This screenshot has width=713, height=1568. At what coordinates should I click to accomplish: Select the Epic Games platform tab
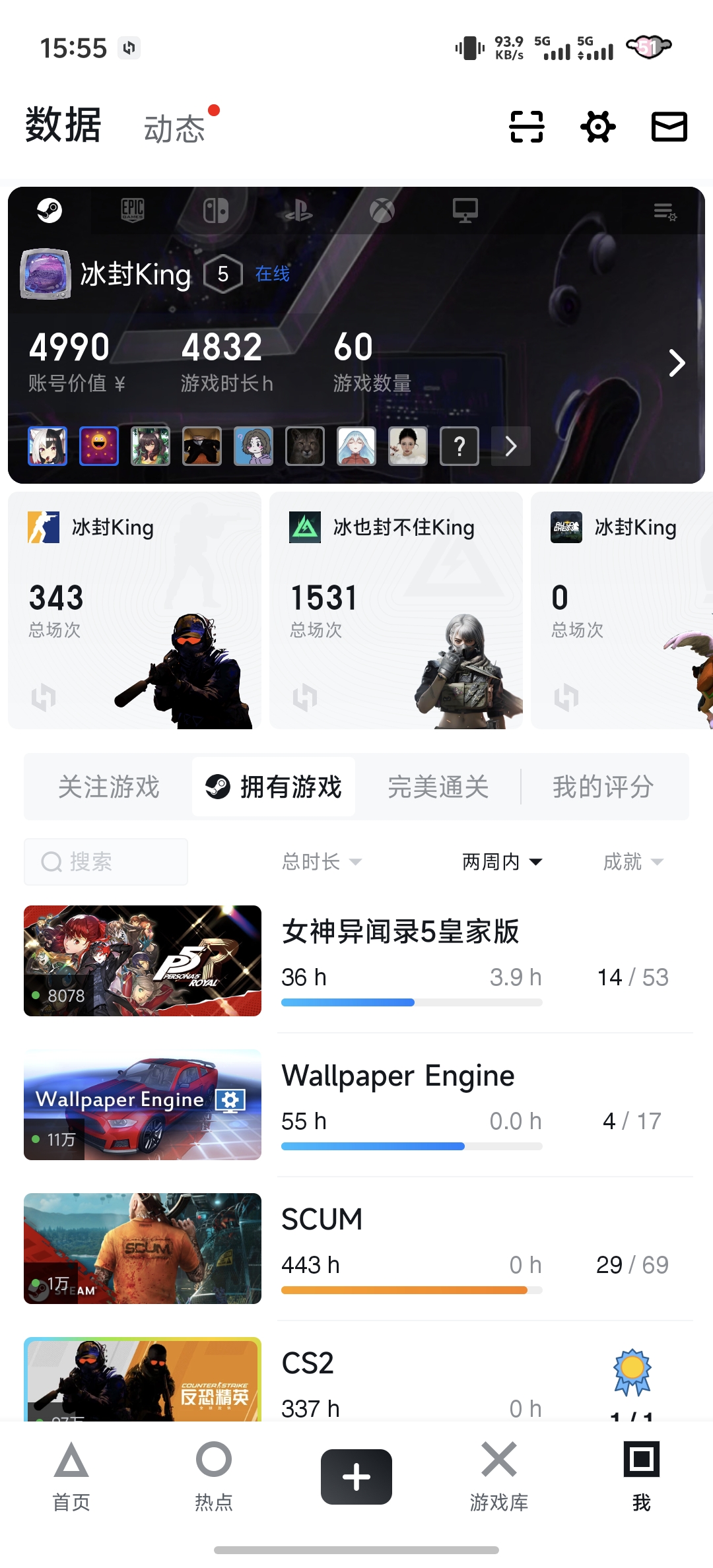click(x=133, y=211)
